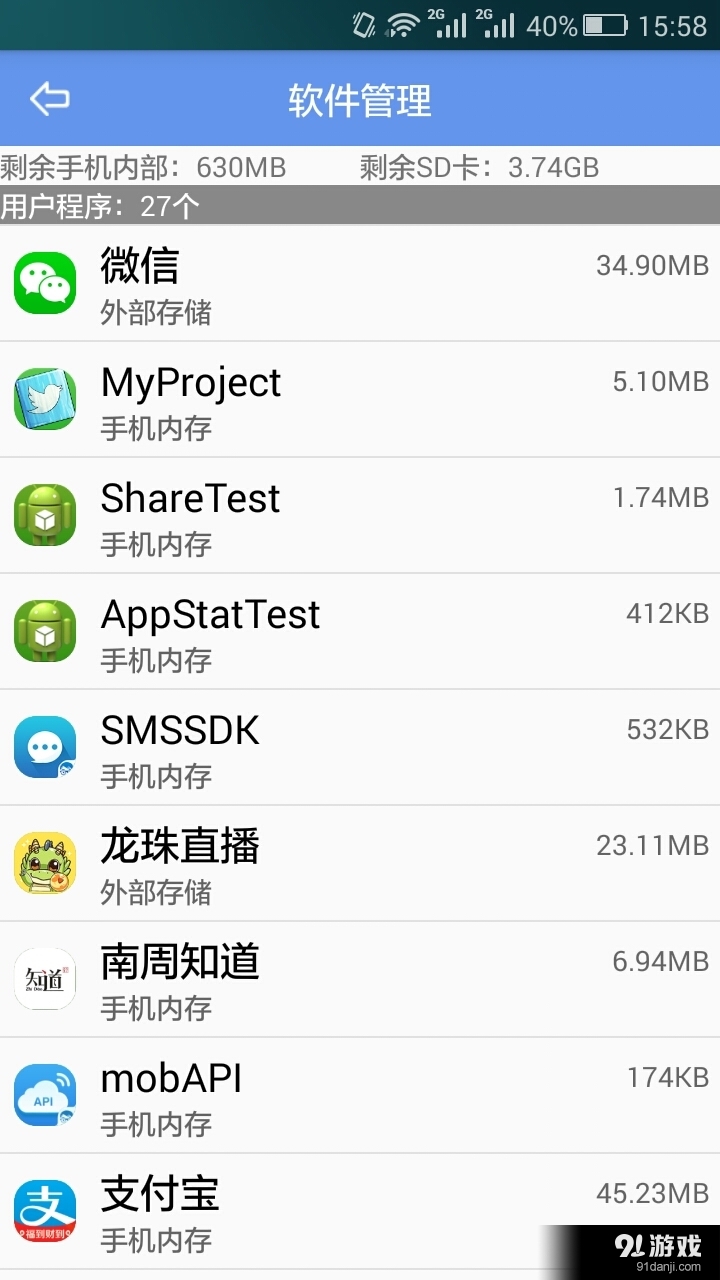This screenshot has height=1280, width=720.
Task: Open the 支付宝 Alipay app icon
Action: pos(44,1210)
